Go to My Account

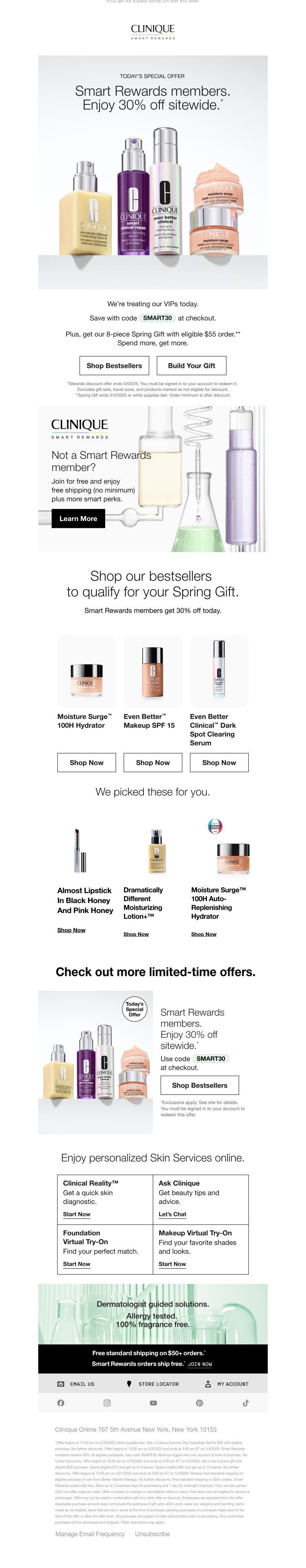coord(227,1384)
